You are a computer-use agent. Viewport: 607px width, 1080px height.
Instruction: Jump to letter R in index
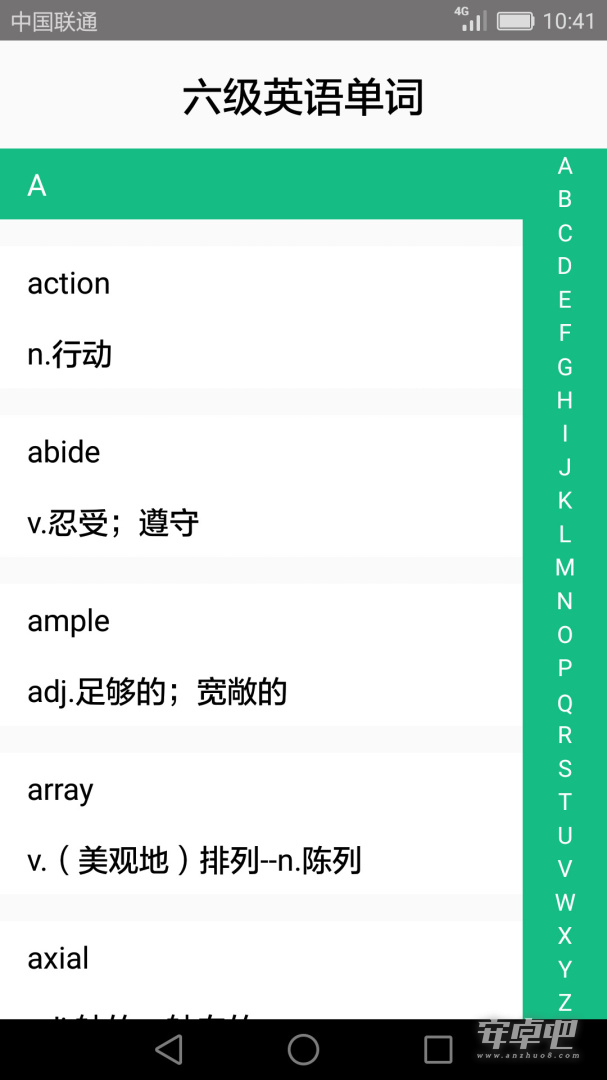565,735
